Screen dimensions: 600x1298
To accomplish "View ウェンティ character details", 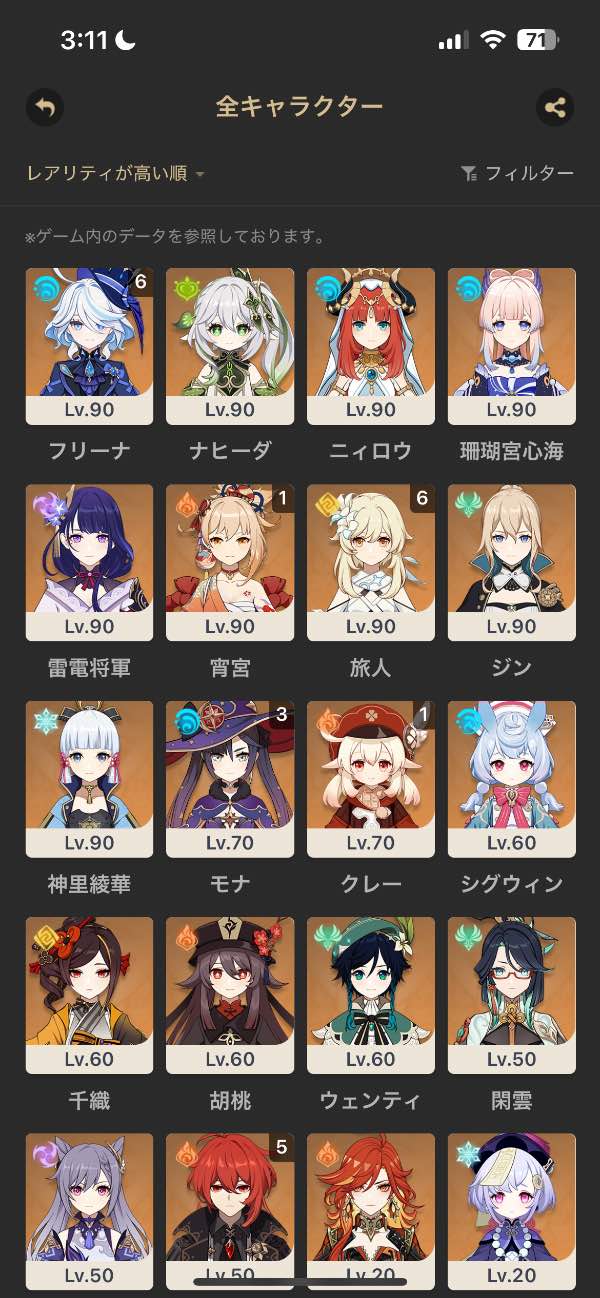I will coord(371,994).
